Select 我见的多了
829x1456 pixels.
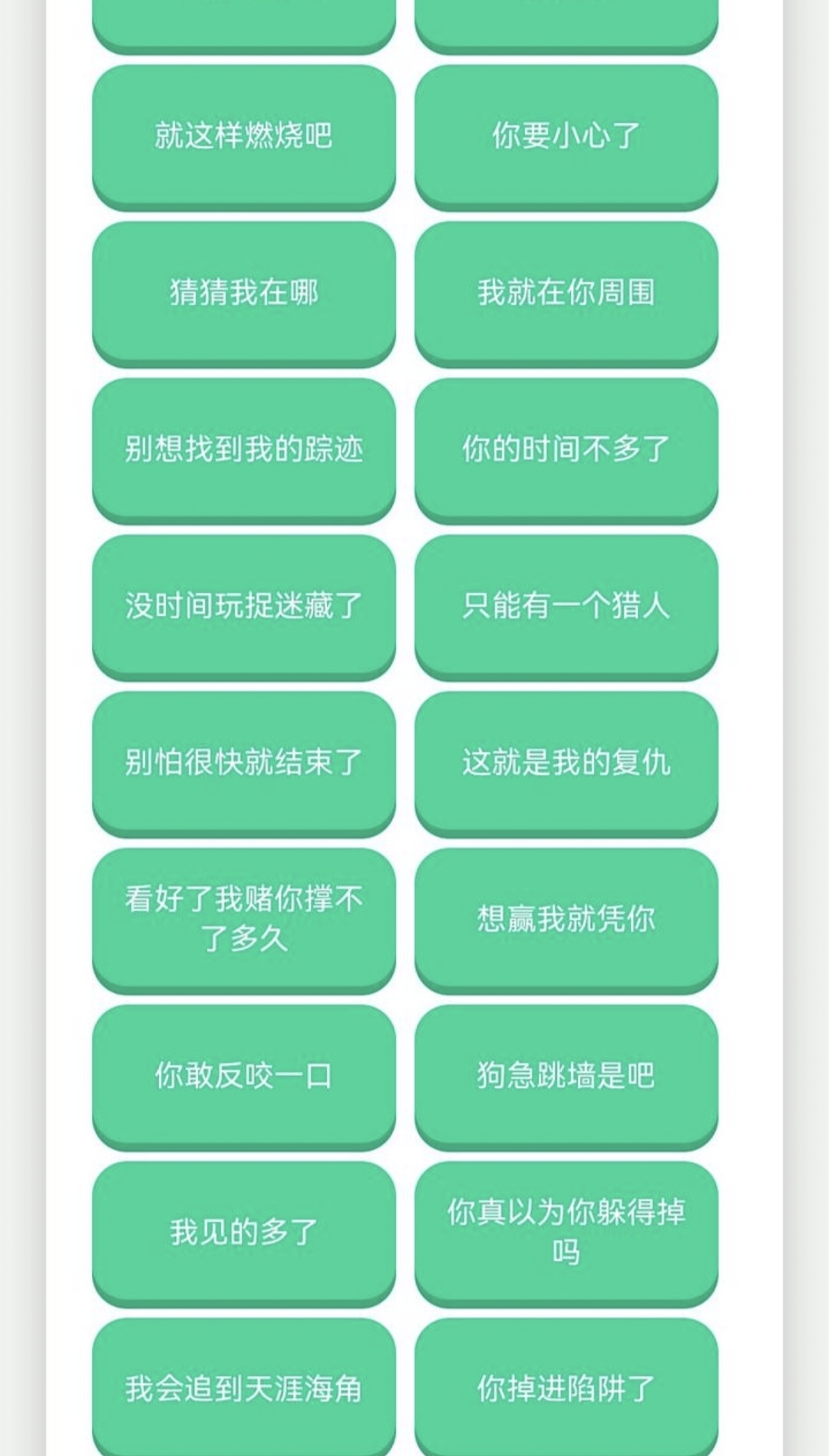[x=244, y=1233]
